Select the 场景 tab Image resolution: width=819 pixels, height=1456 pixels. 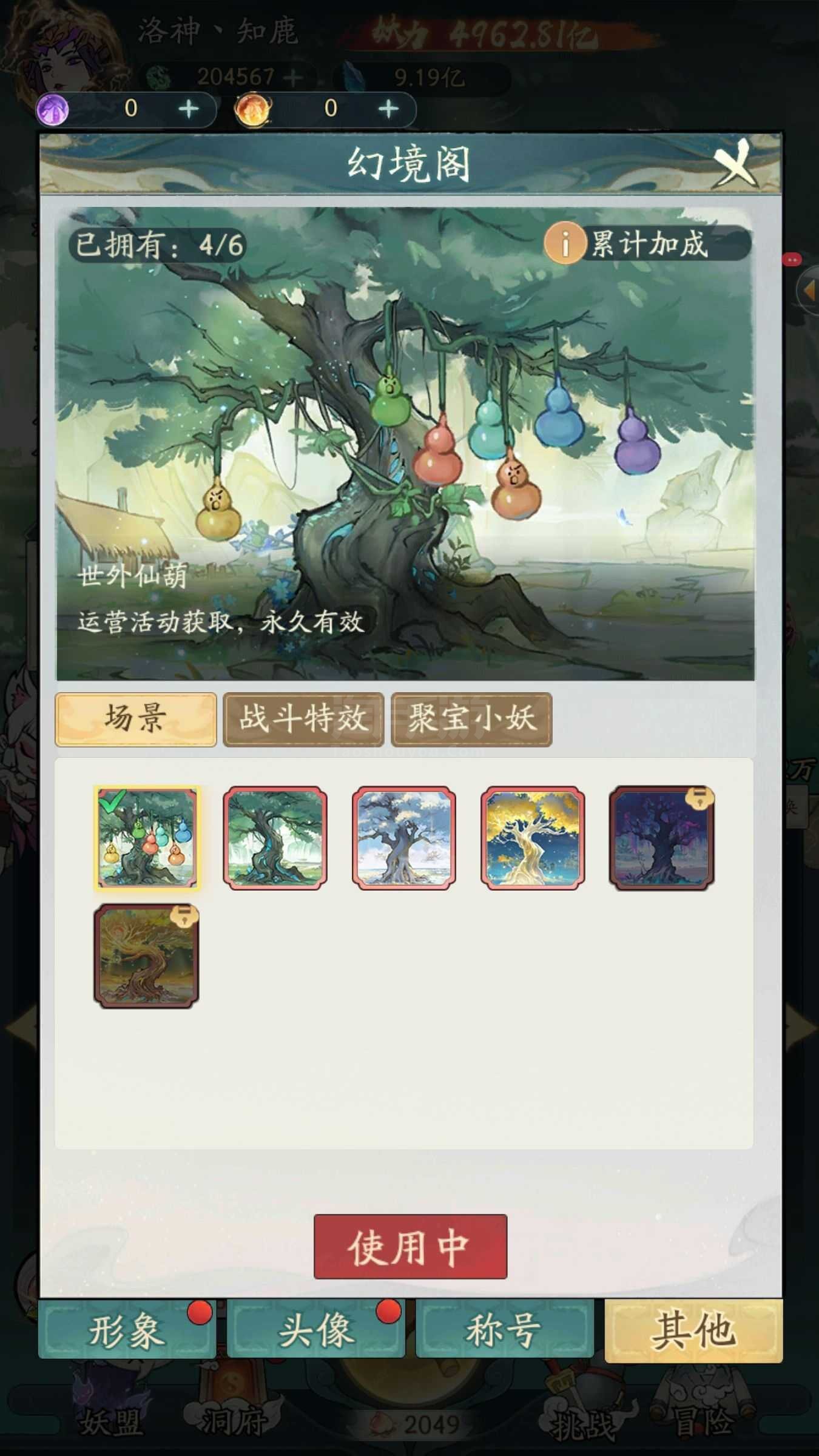[x=135, y=720]
